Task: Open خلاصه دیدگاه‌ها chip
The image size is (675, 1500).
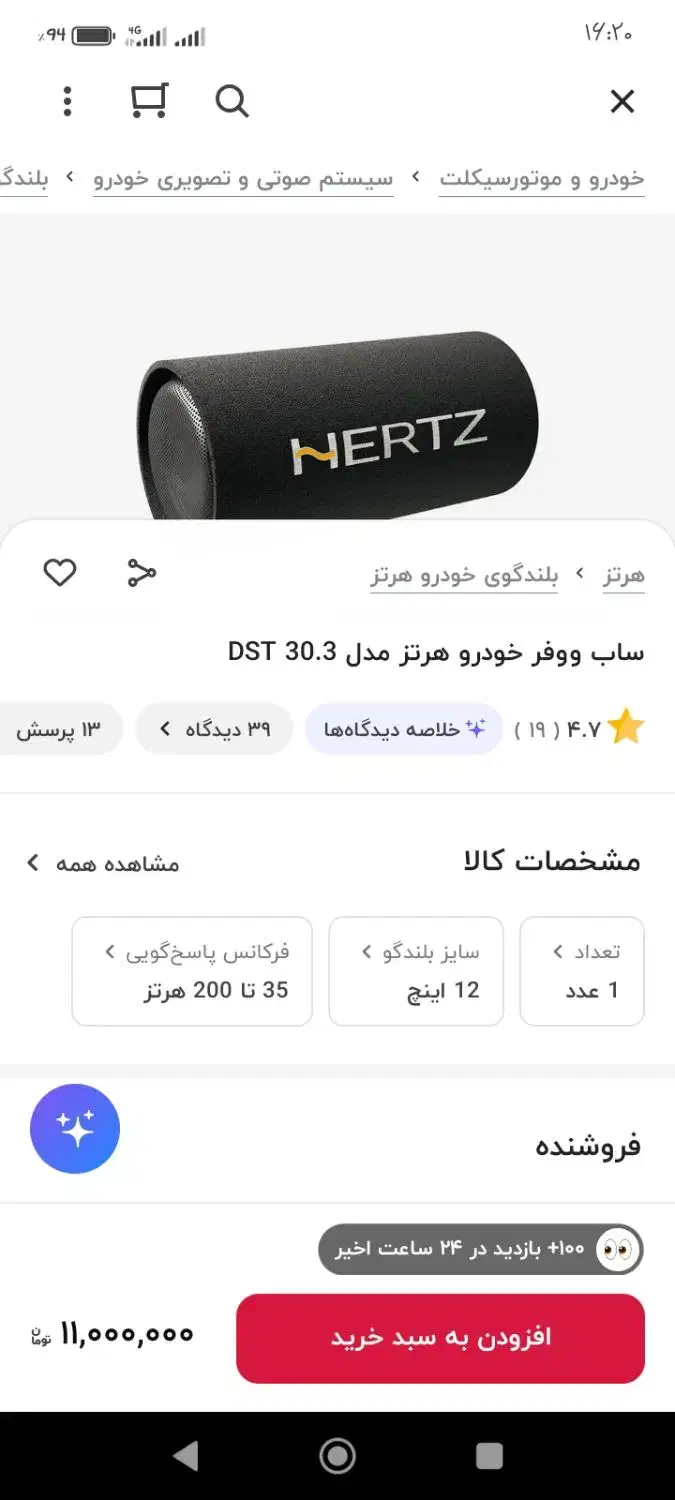Action: point(404,729)
